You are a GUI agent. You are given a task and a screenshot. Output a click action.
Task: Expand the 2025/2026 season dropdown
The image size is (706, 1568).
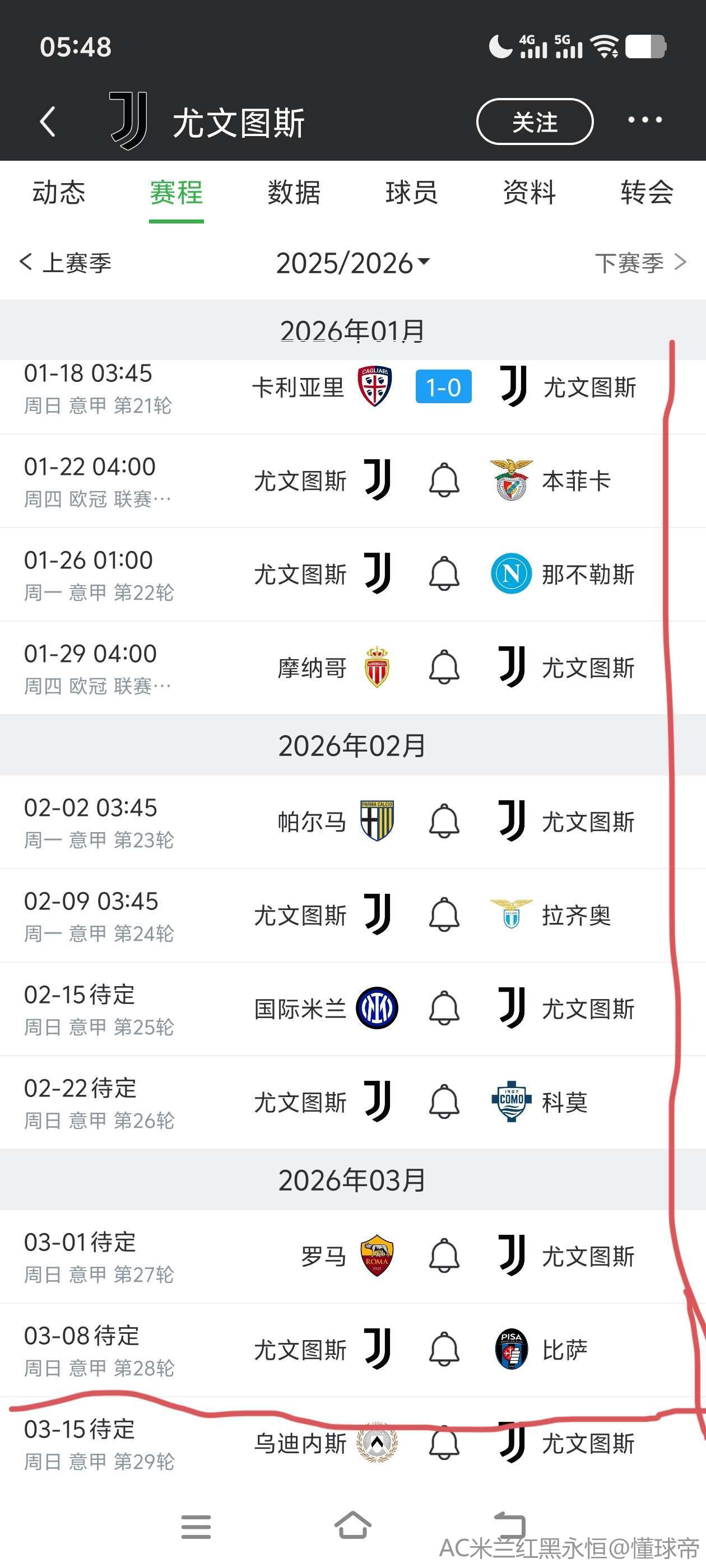click(352, 263)
